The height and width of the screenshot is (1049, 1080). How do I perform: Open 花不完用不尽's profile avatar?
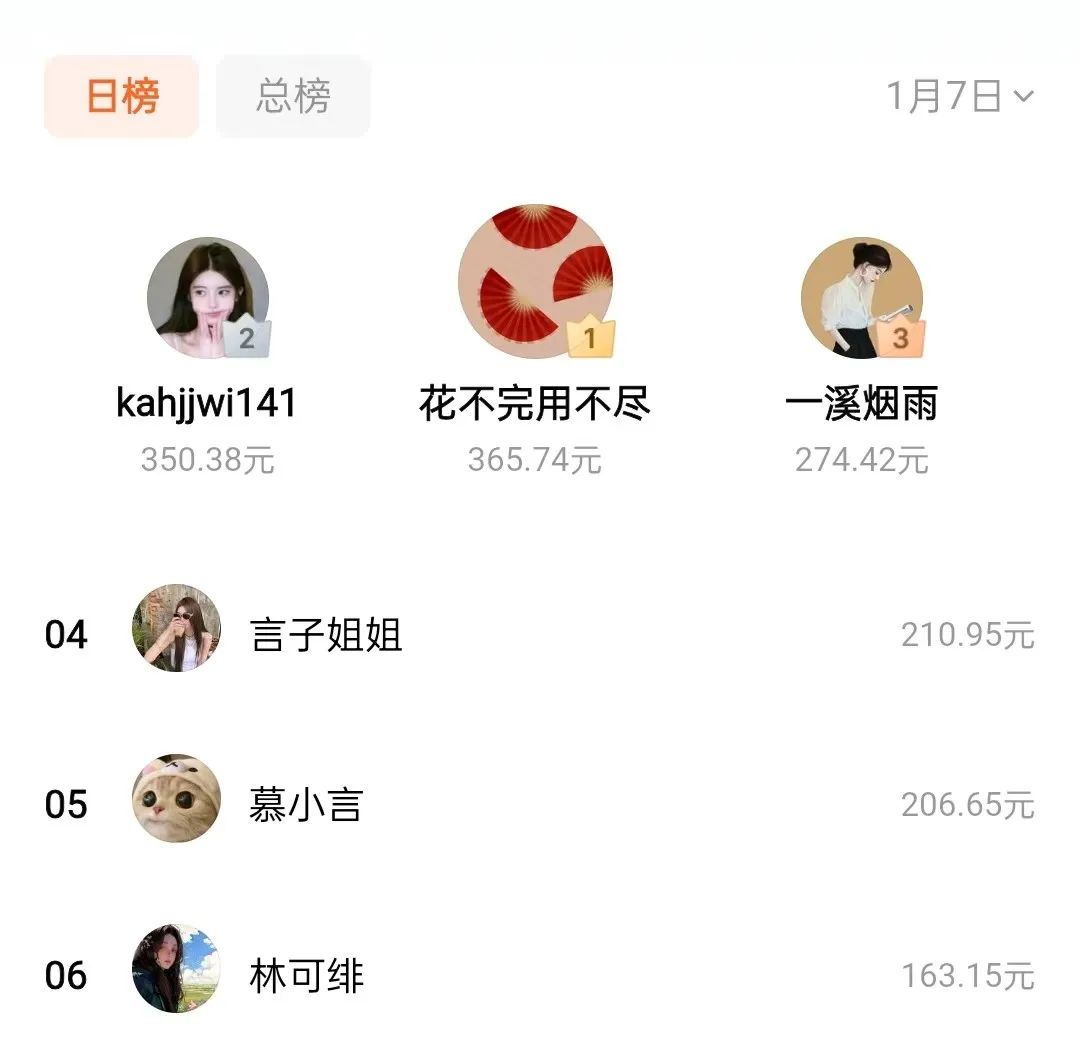[x=535, y=282]
